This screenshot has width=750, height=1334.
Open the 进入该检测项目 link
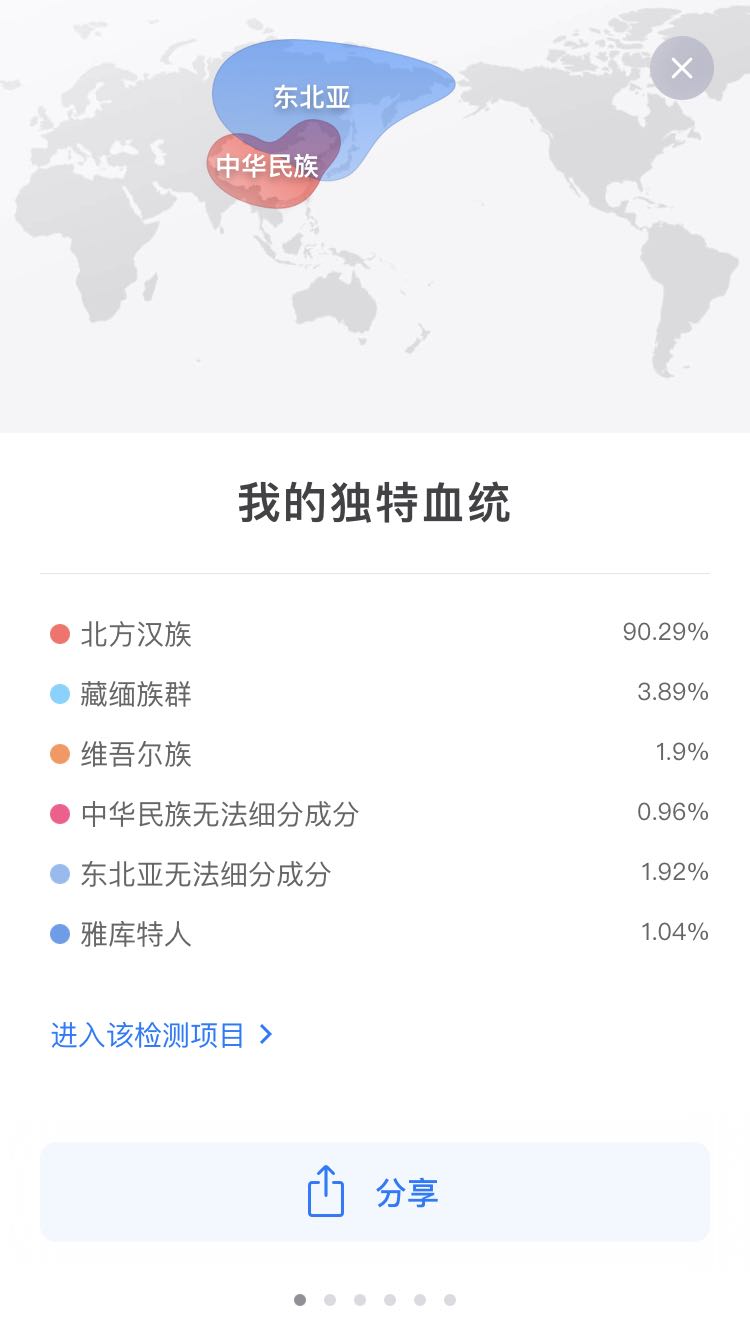(161, 1035)
